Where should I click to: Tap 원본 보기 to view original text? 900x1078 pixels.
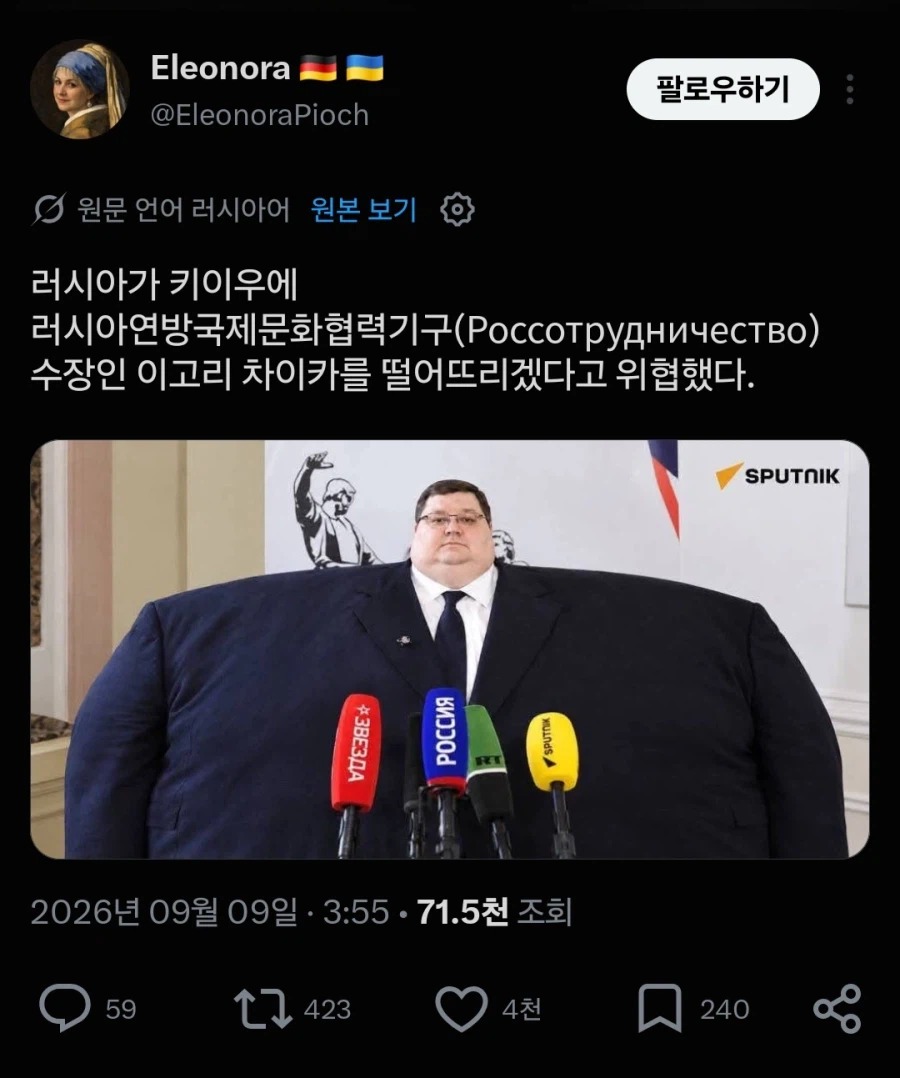[364, 209]
